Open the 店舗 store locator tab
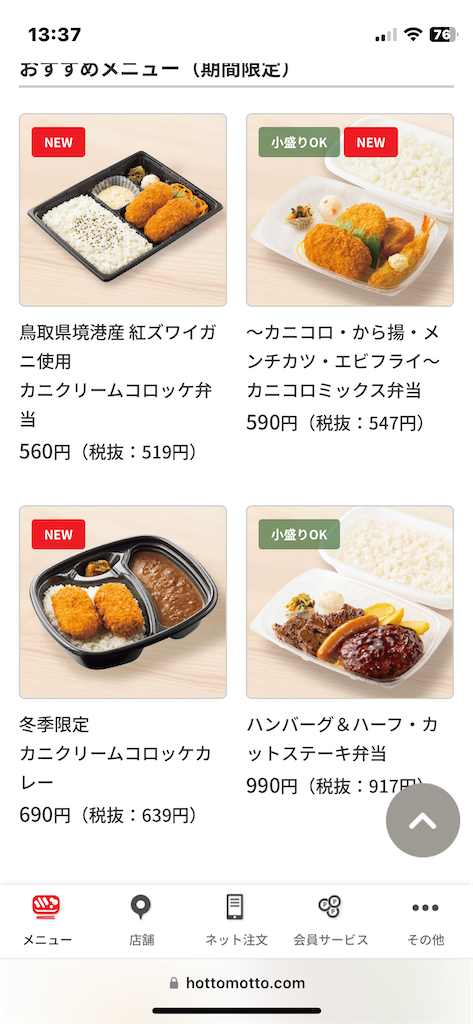 [x=141, y=921]
